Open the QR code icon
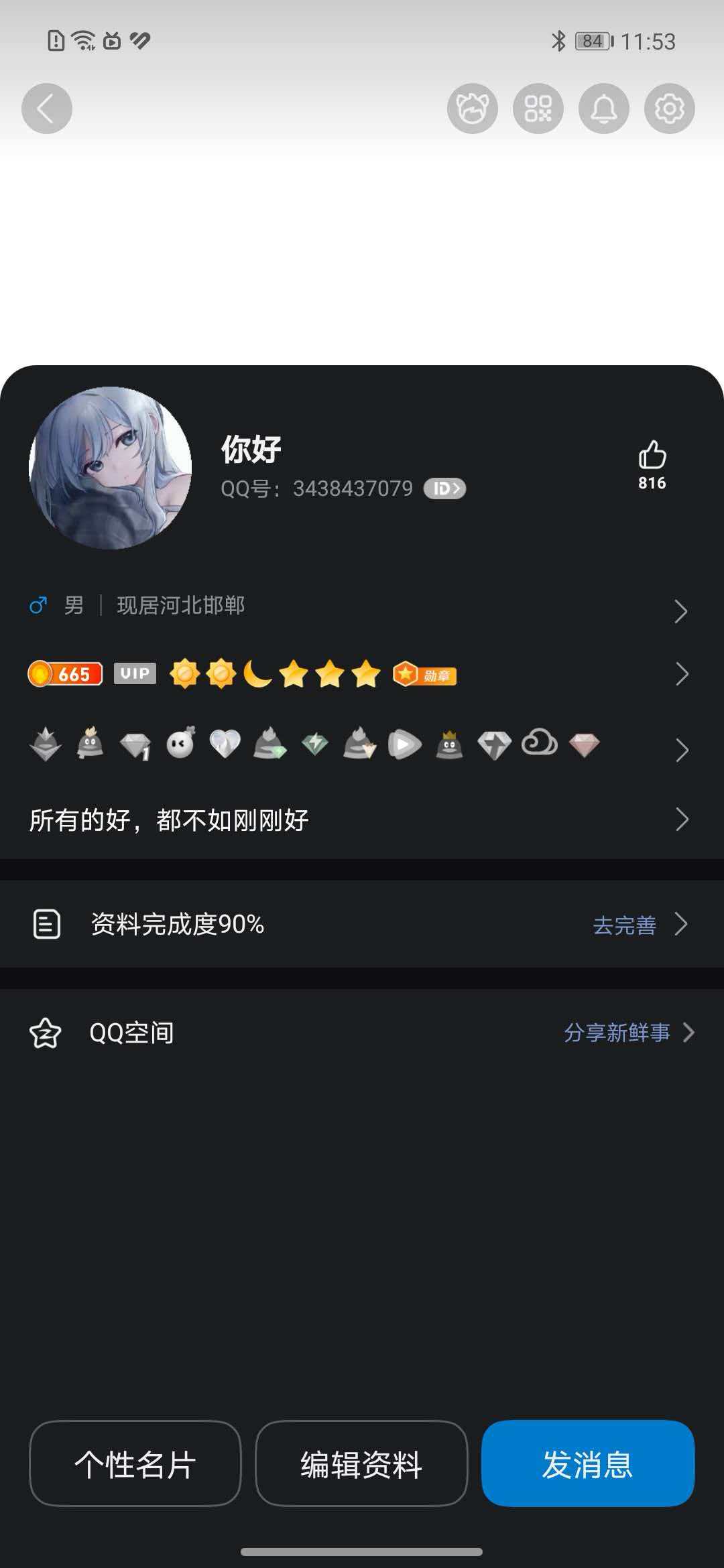 [x=538, y=109]
